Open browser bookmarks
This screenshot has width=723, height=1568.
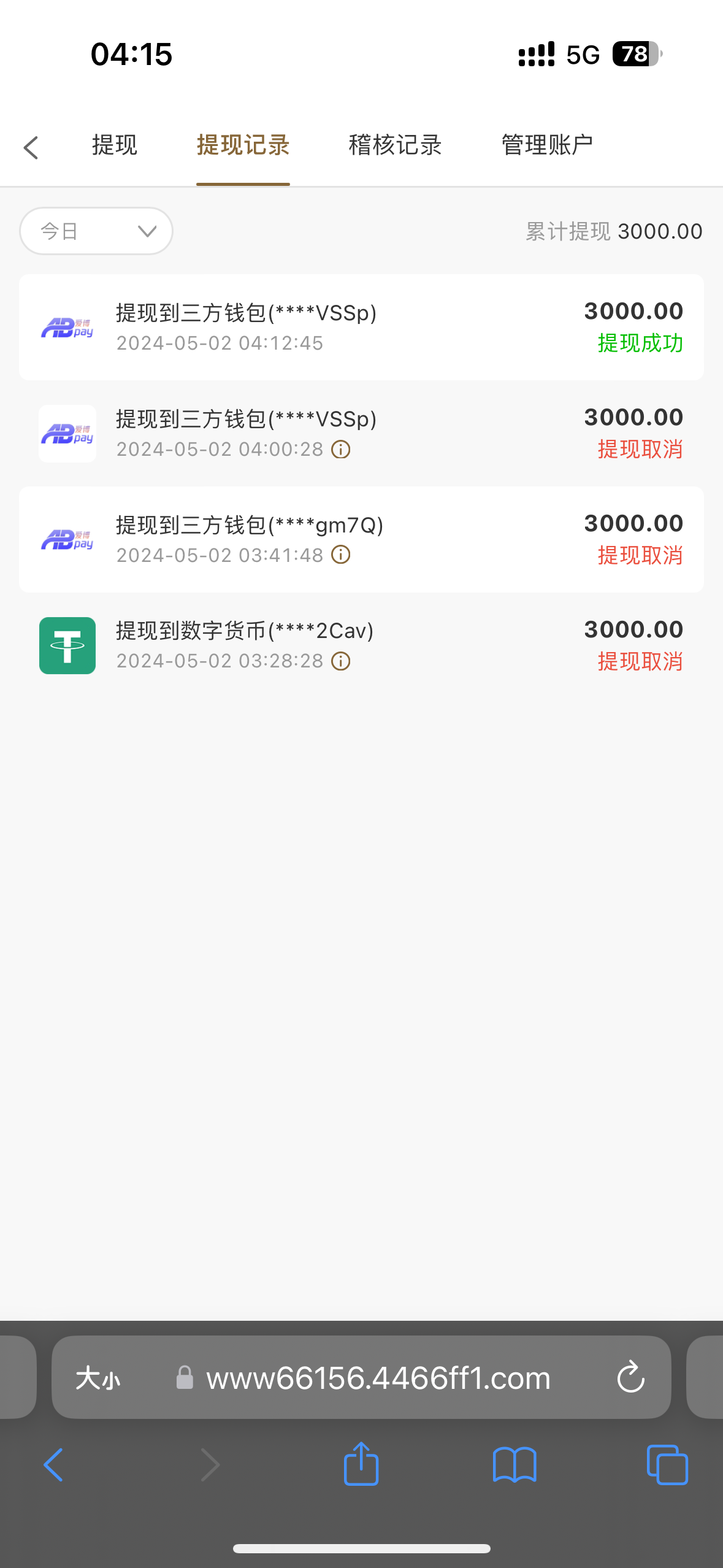(515, 1465)
